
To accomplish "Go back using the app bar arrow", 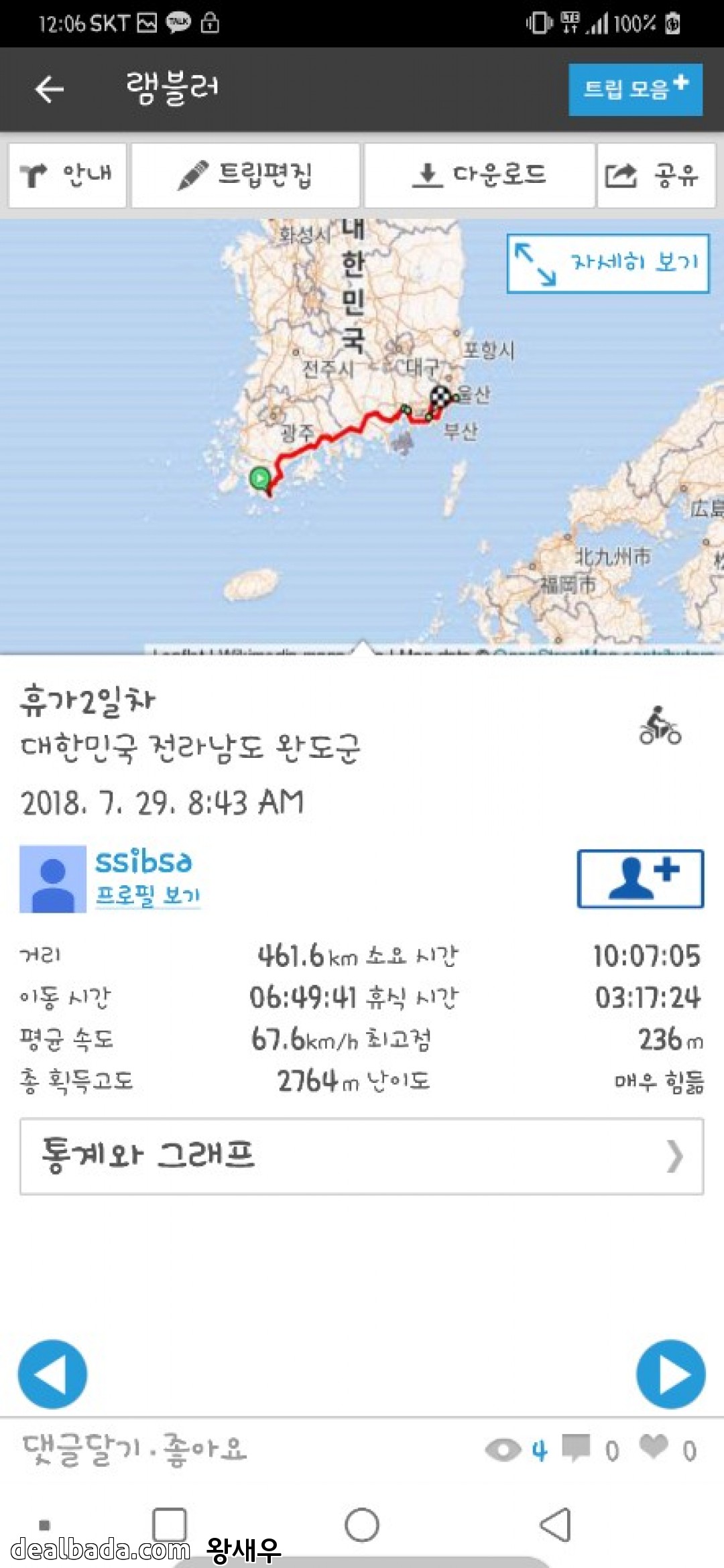I will (x=50, y=89).
